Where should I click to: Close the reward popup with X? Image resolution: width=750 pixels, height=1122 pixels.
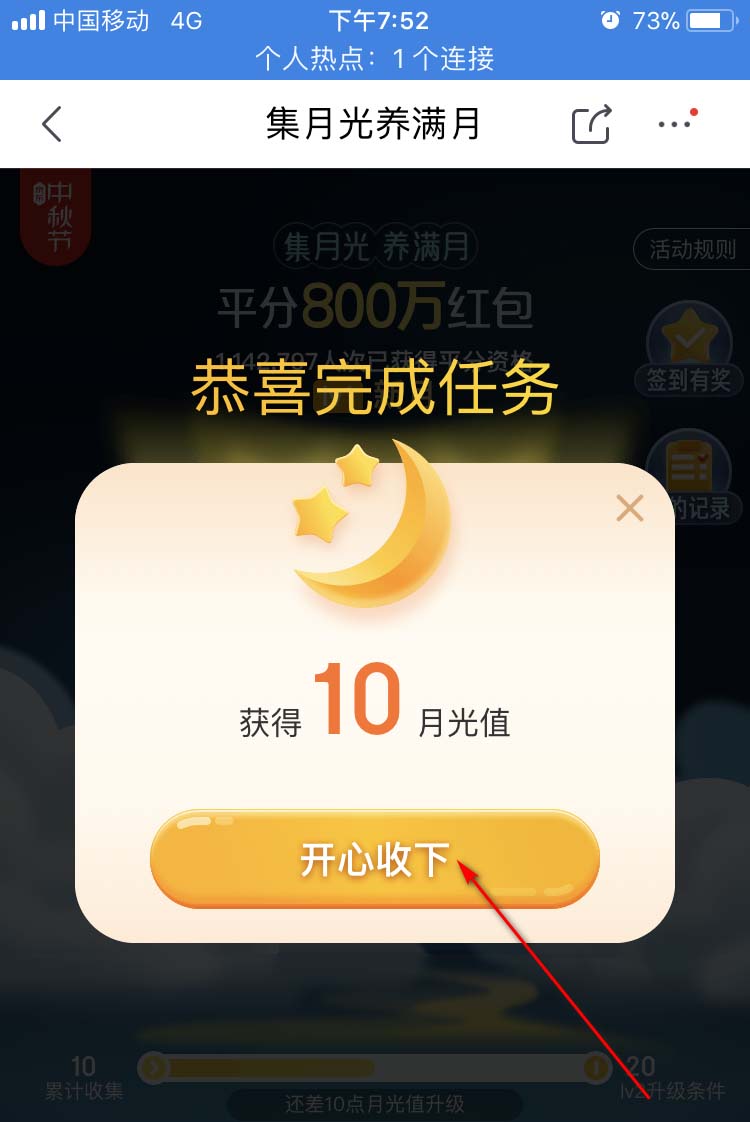tap(630, 509)
